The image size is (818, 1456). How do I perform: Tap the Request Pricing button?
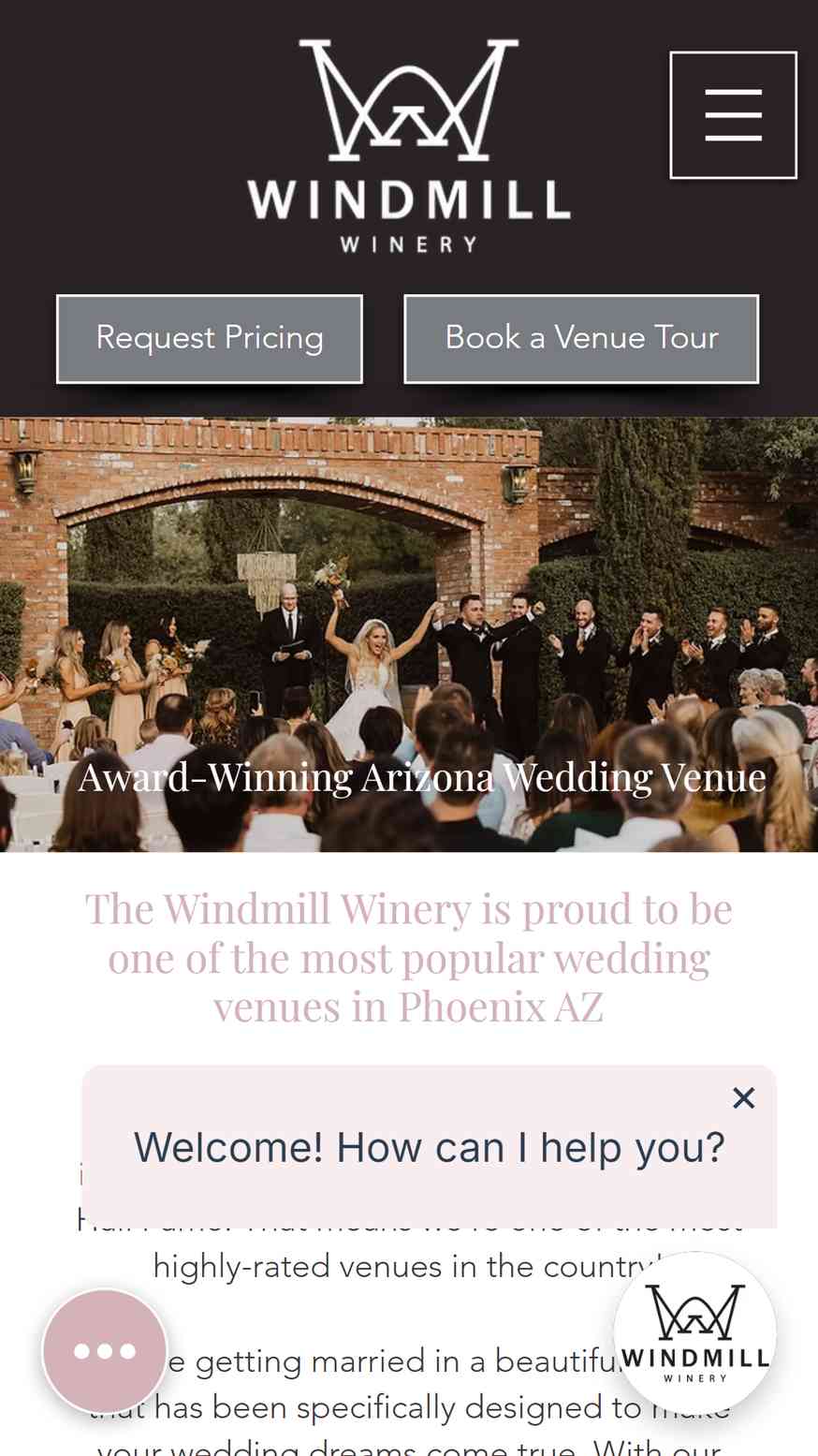(x=210, y=339)
